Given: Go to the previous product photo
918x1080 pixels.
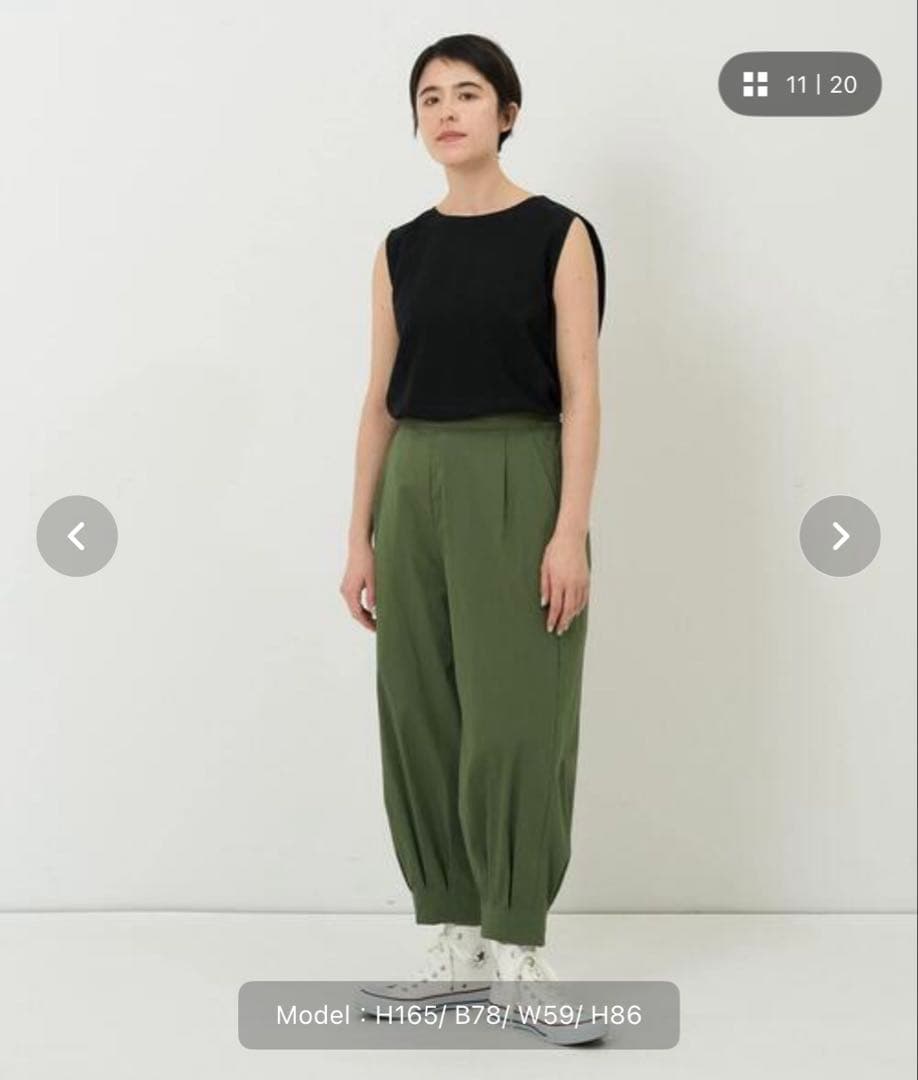Looking at the screenshot, I should (x=77, y=536).
